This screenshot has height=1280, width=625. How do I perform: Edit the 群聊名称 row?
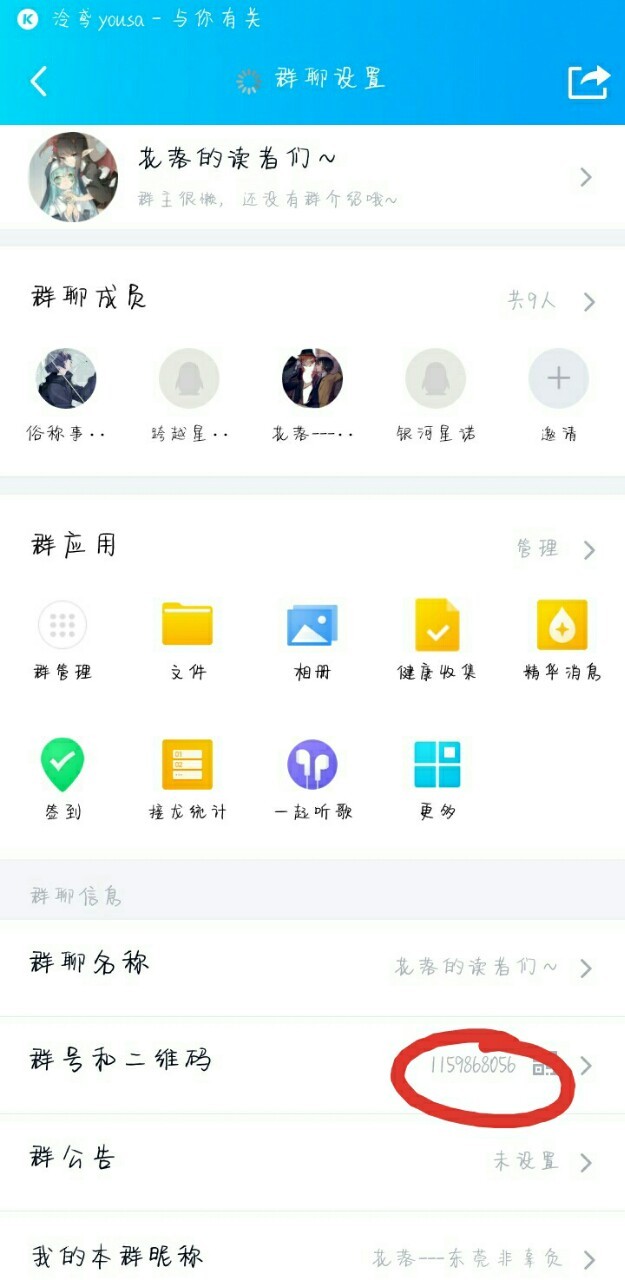click(312, 967)
